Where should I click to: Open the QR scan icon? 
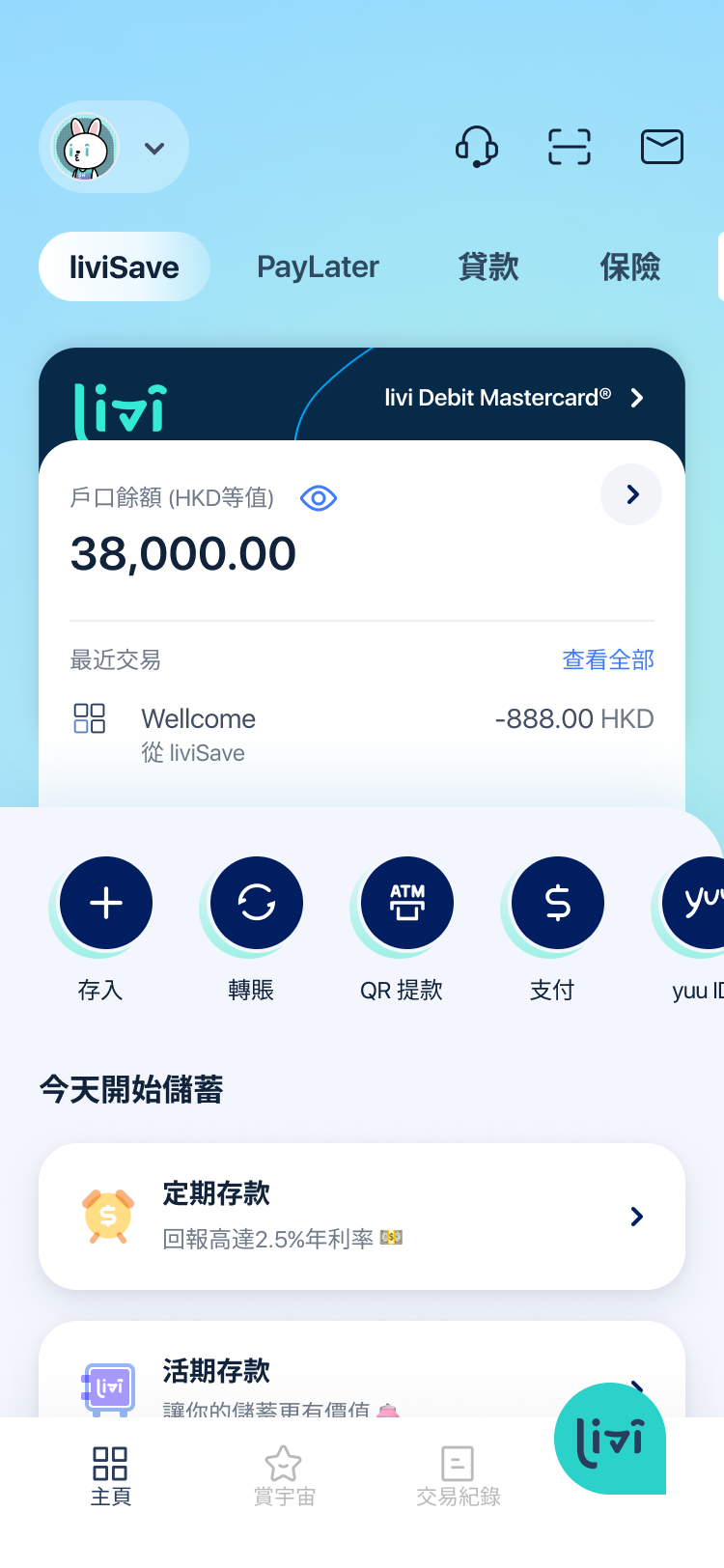[x=570, y=148]
